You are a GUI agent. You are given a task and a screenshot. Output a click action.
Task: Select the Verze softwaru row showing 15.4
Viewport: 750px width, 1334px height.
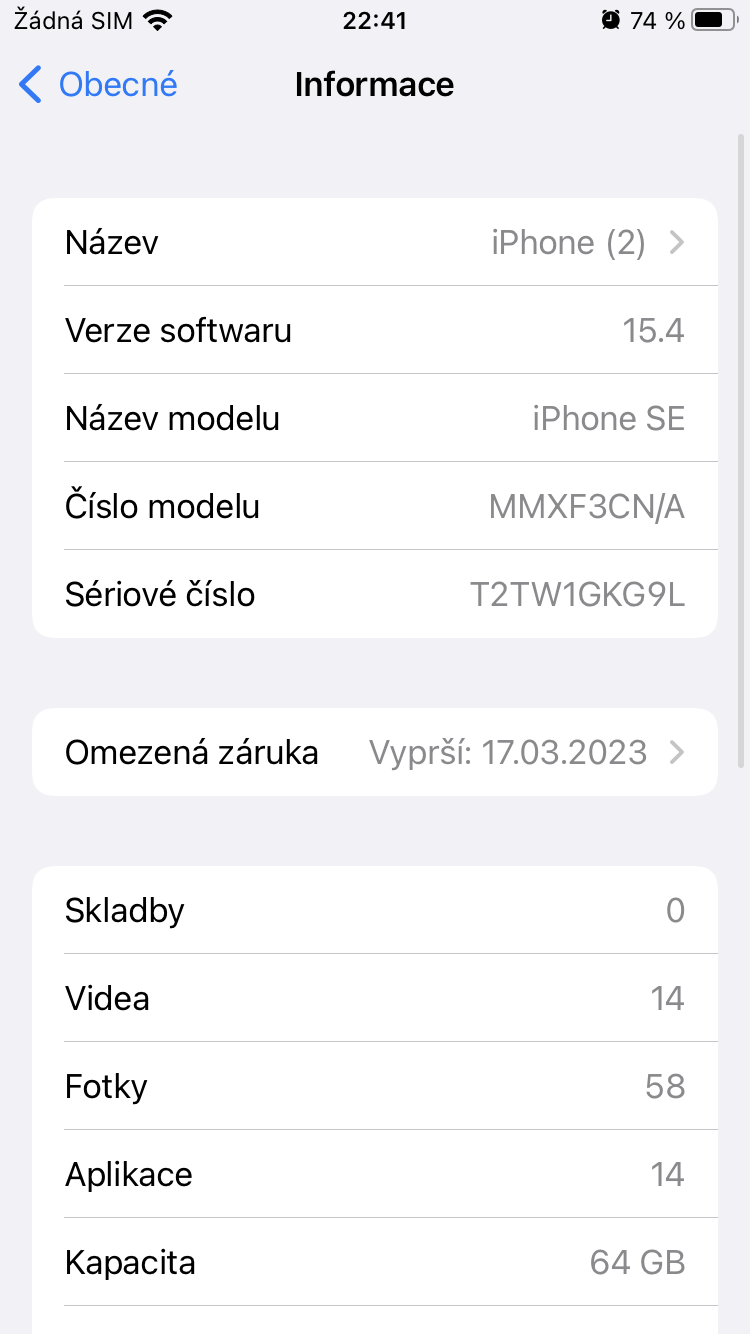tap(375, 330)
